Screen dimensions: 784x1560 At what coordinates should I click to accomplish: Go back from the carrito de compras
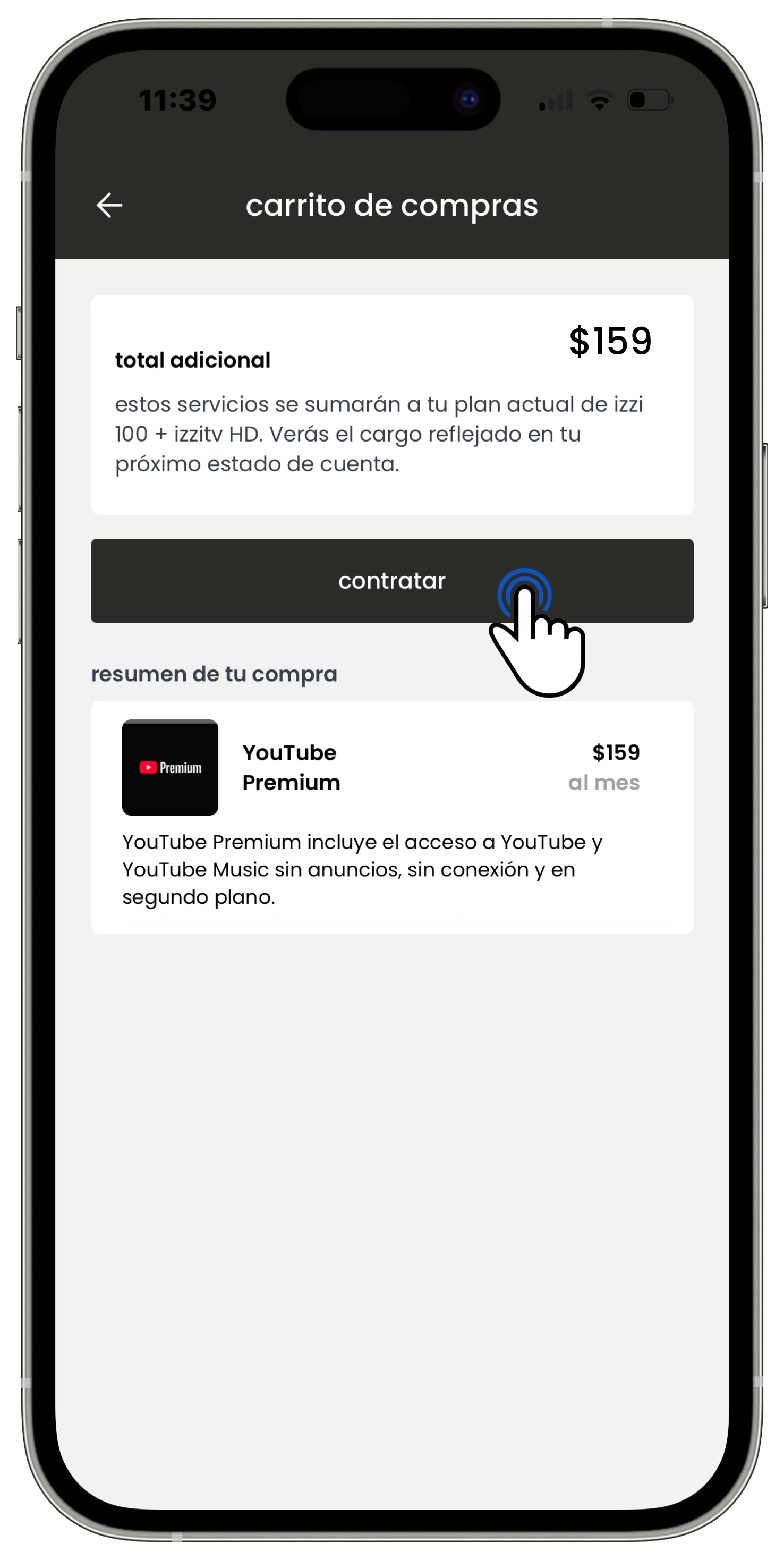(x=109, y=205)
